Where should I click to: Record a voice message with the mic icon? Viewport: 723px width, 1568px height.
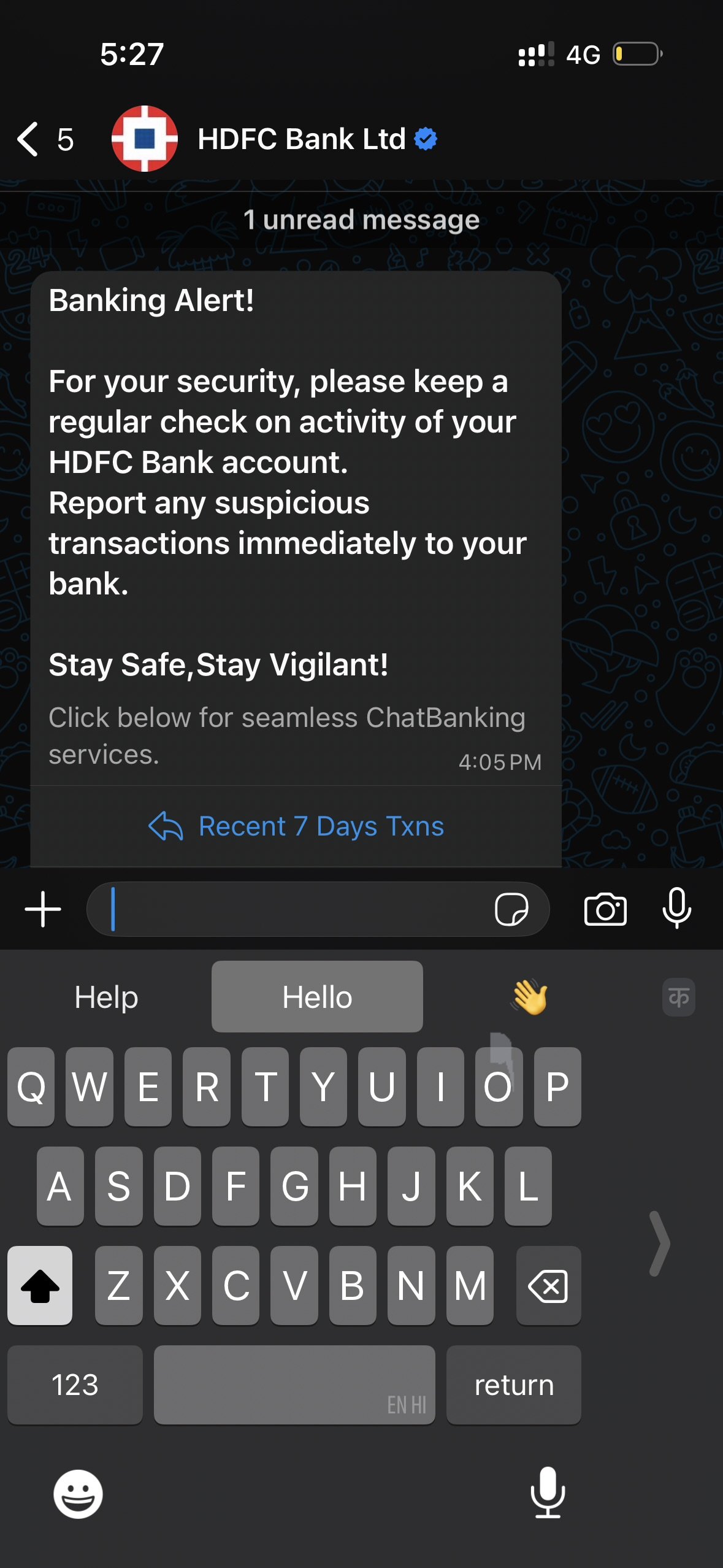coord(676,909)
